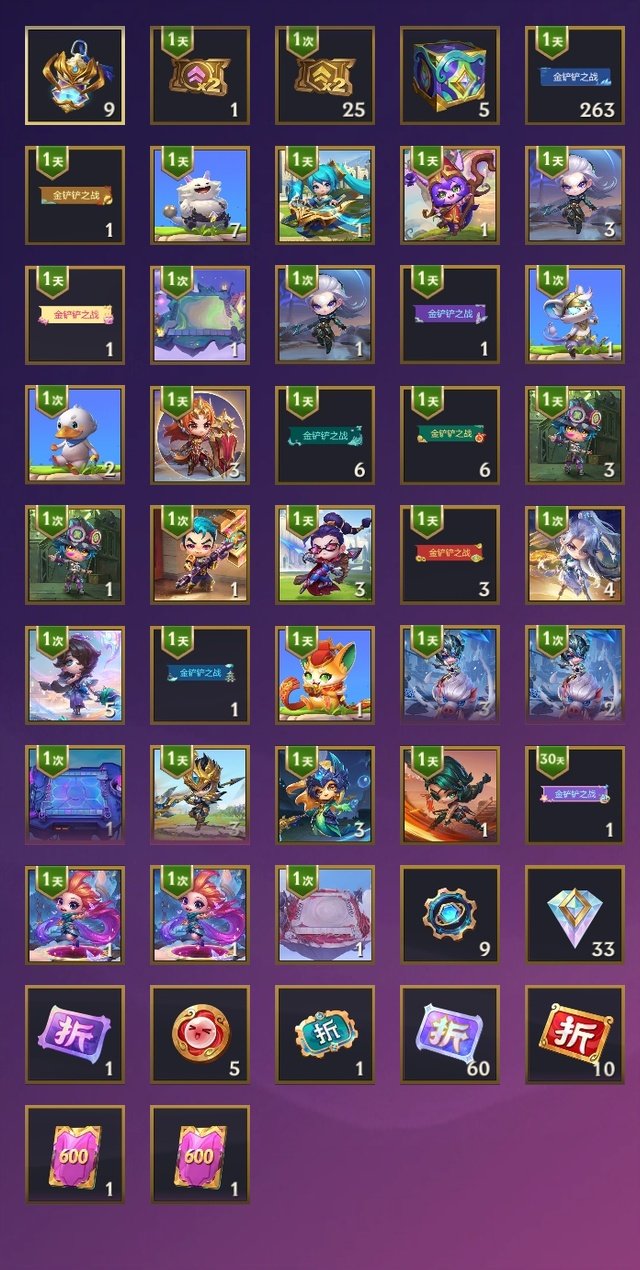Image resolution: width=640 pixels, height=1270 pixels.
Task: Select the golden ticket item with count 25
Action: [325, 75]
